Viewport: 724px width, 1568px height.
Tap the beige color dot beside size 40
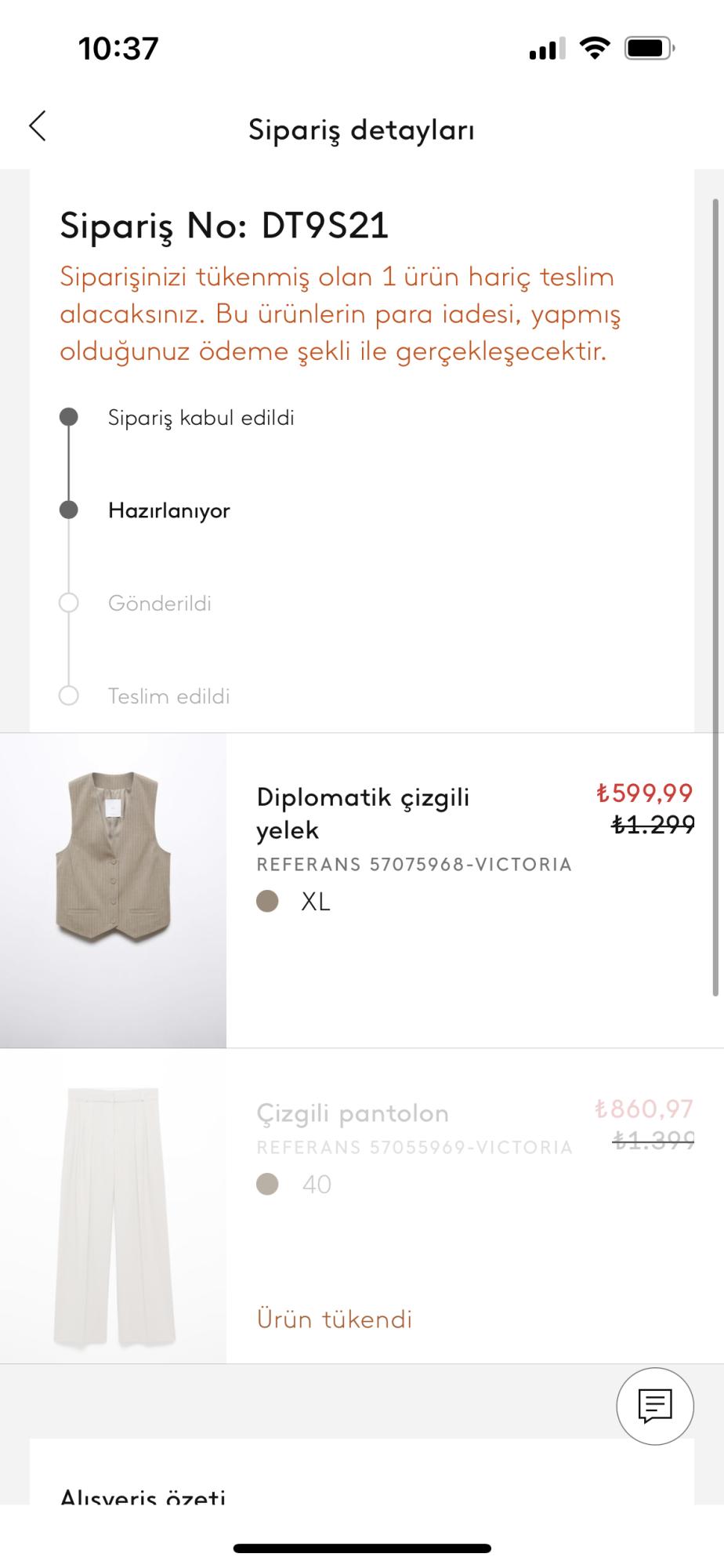269,1185
